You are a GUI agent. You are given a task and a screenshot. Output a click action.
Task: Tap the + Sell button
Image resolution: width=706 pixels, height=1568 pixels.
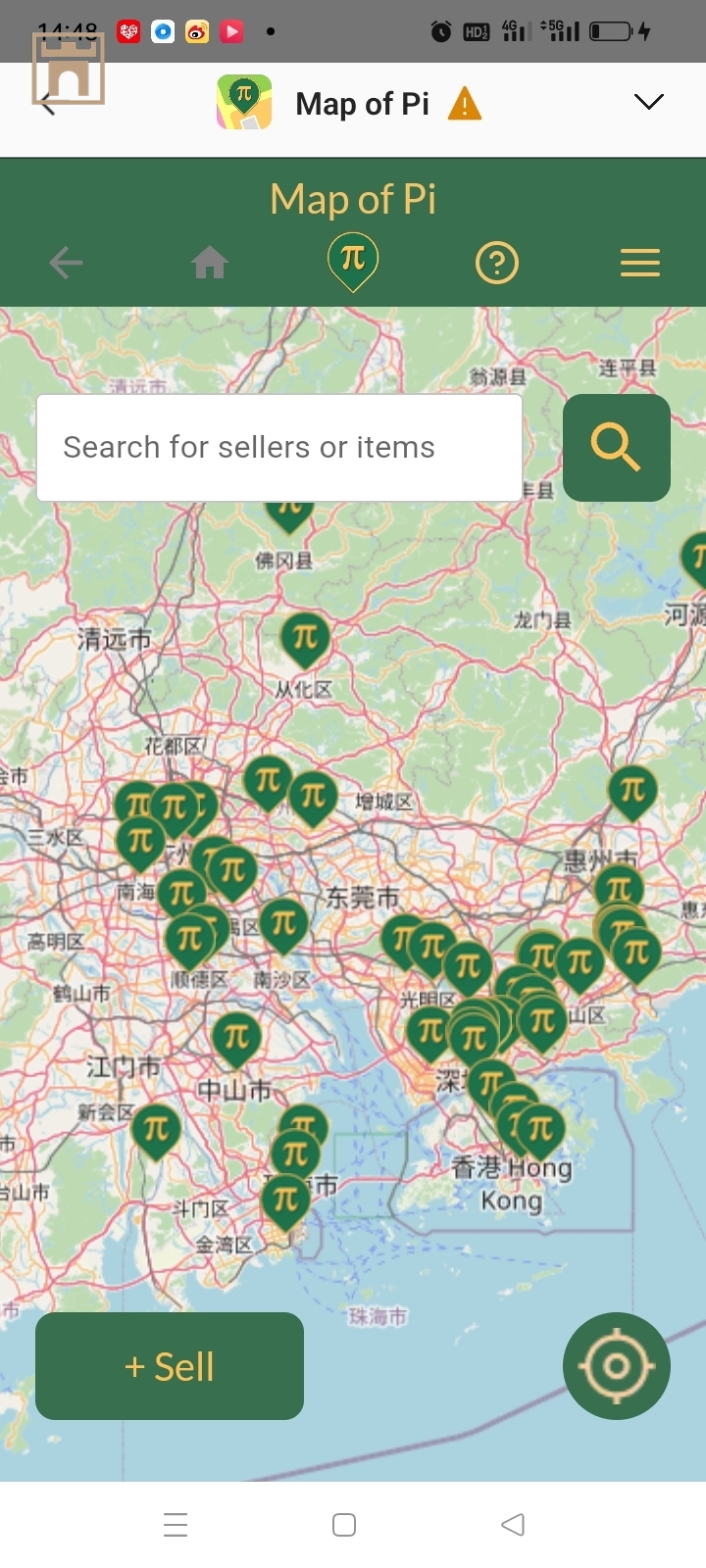(x=170, y=1366)
